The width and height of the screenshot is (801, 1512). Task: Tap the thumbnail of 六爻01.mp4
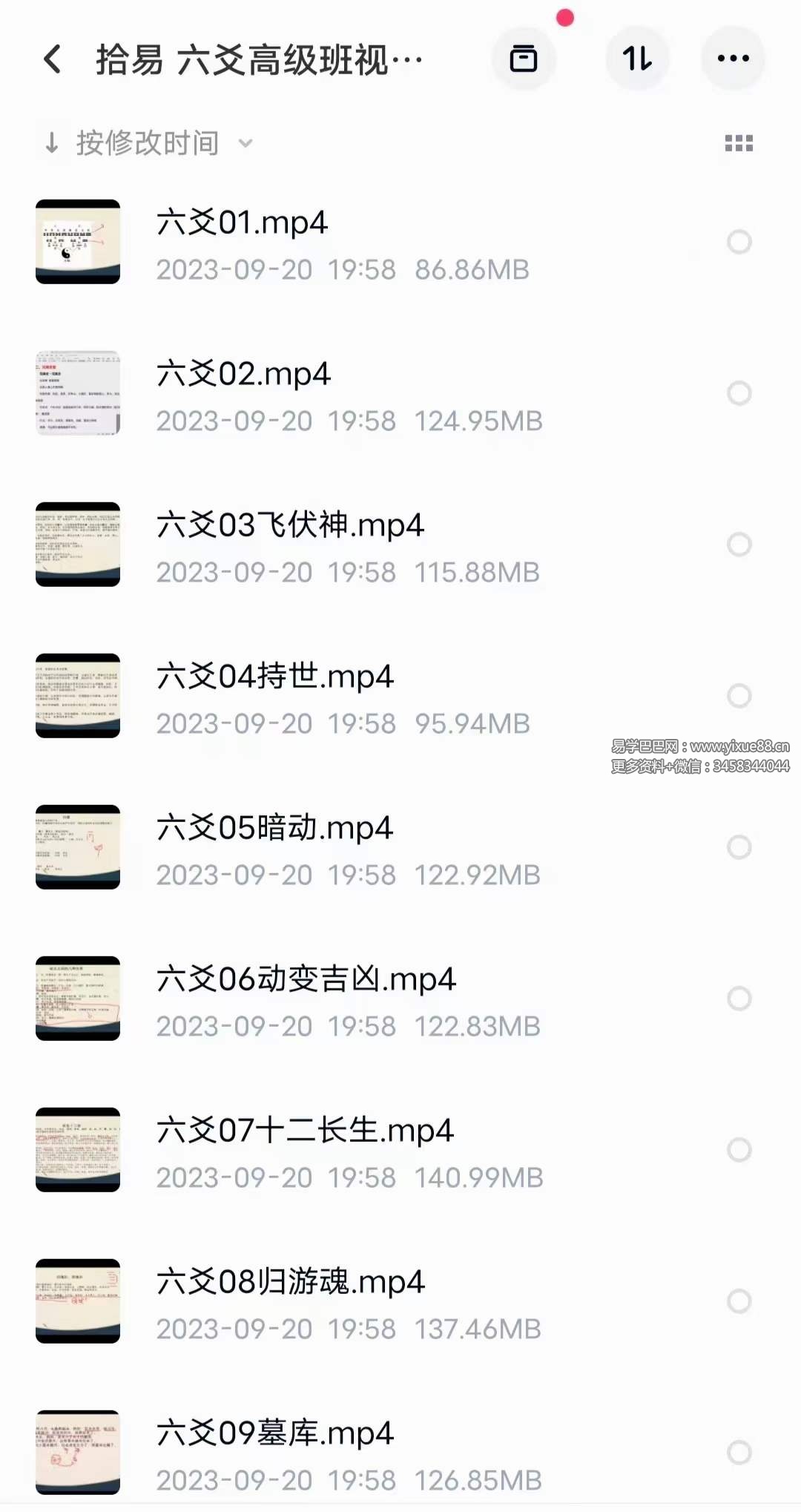78,242
